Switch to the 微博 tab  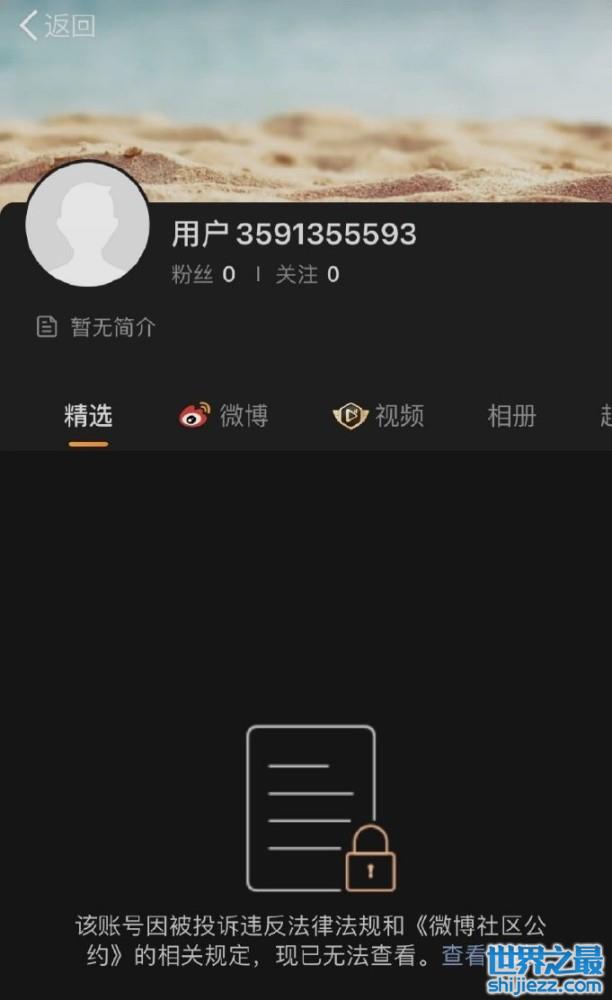click(225, 416)
